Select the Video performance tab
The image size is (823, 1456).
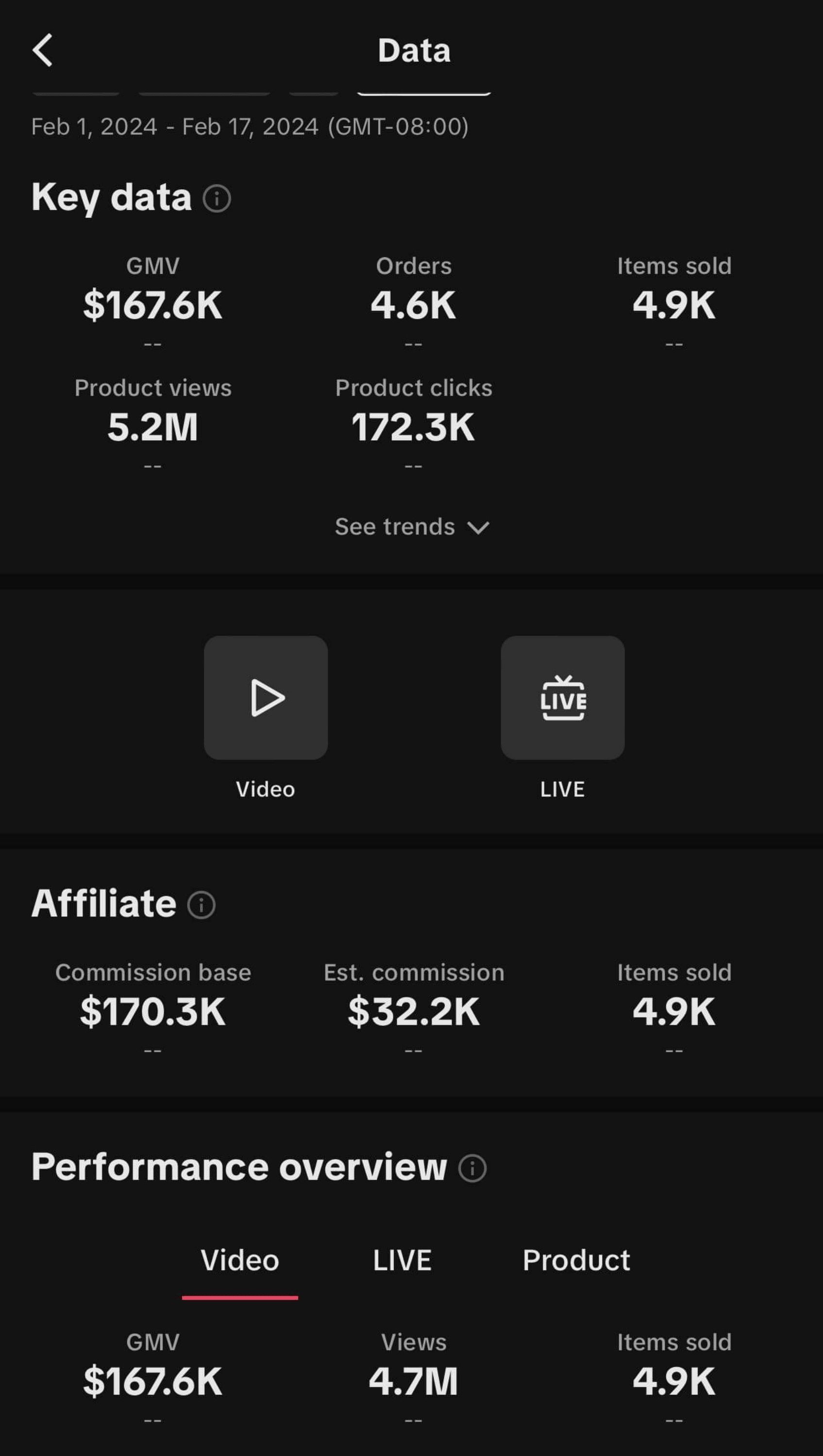pos(240,1260)
